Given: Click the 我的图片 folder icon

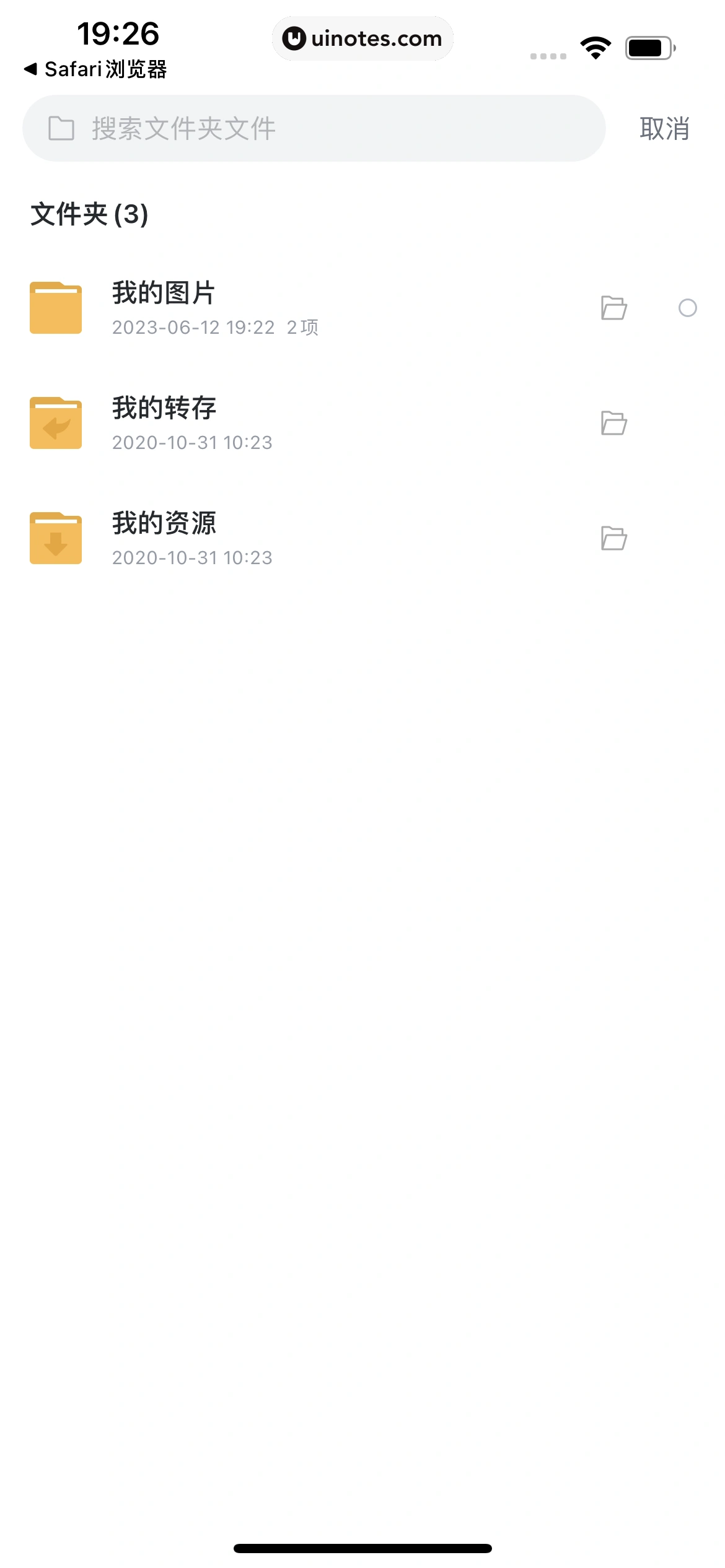Looking at the screenshot, I should click(x=56, y=308).
